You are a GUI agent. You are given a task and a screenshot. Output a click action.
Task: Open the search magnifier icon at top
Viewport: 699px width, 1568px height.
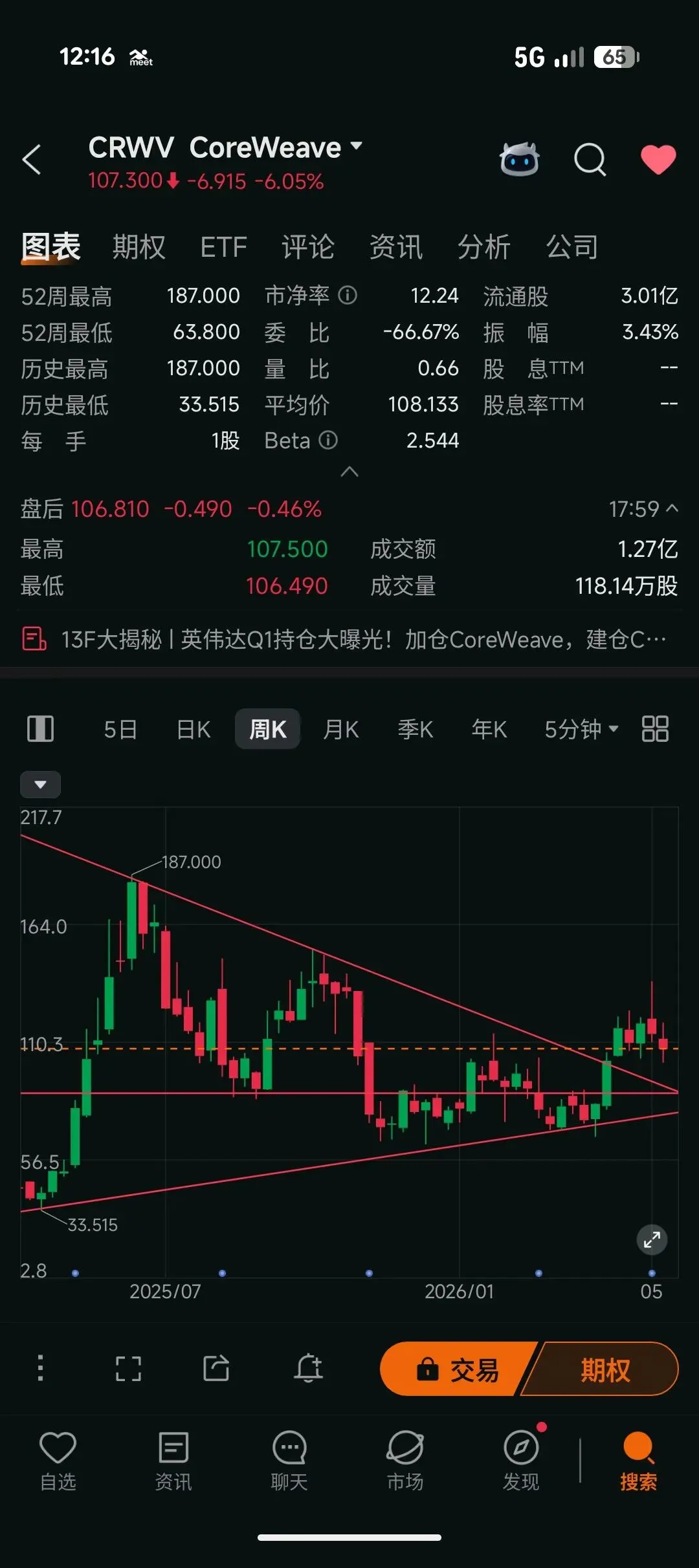coord(590,159)
